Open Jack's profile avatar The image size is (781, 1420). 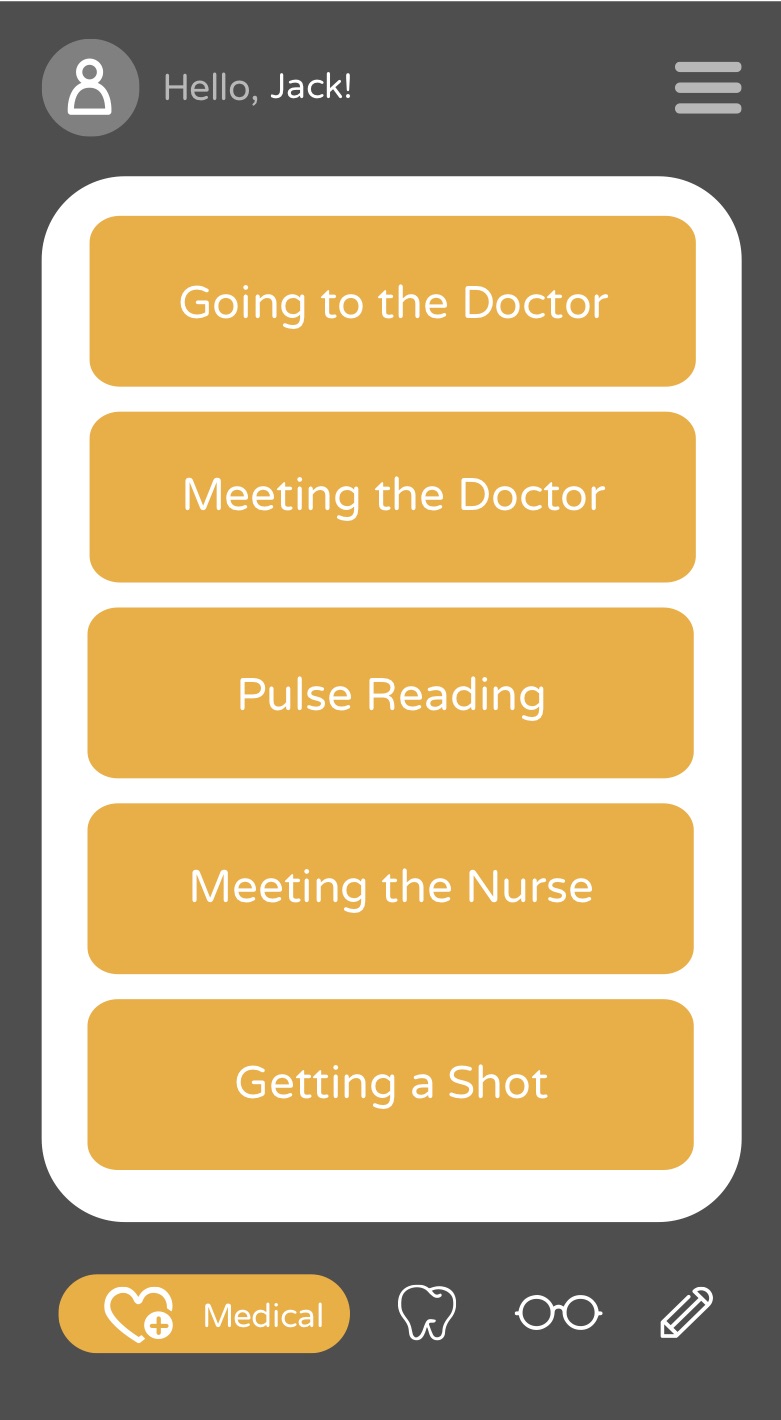coord(90,88)
